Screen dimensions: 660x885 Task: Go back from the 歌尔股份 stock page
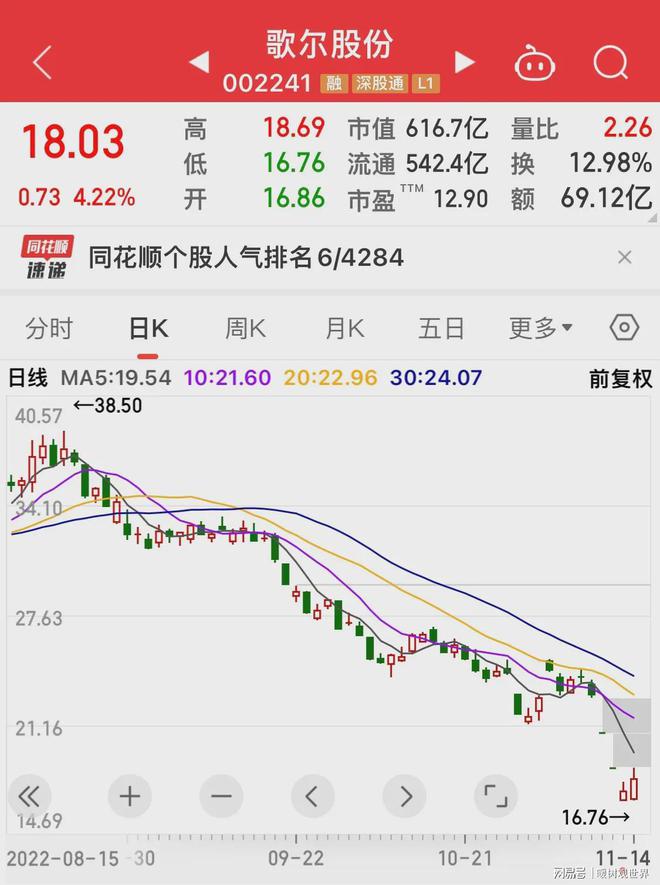click(x=42, y=63)
